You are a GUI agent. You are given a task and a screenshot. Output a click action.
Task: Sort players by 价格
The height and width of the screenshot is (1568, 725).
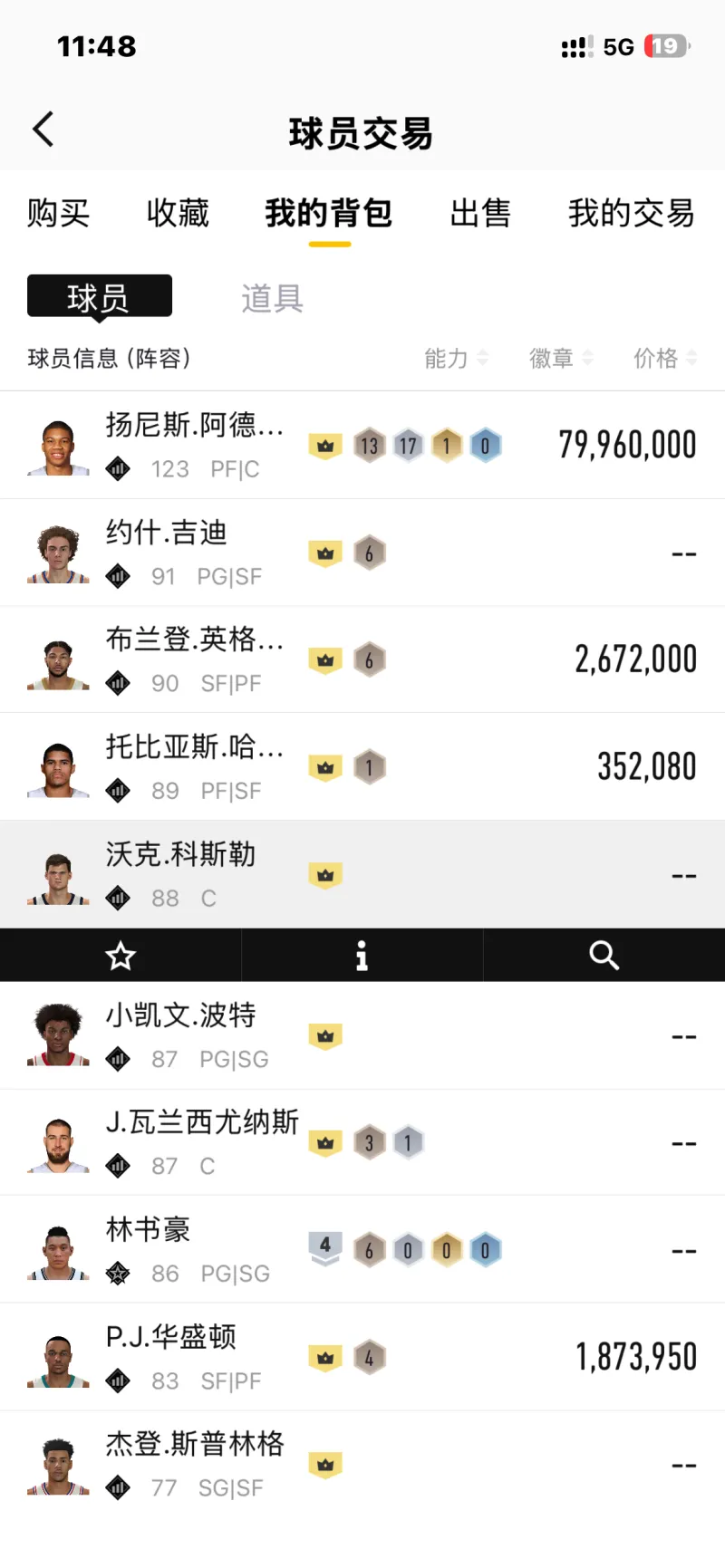point(665,359)
